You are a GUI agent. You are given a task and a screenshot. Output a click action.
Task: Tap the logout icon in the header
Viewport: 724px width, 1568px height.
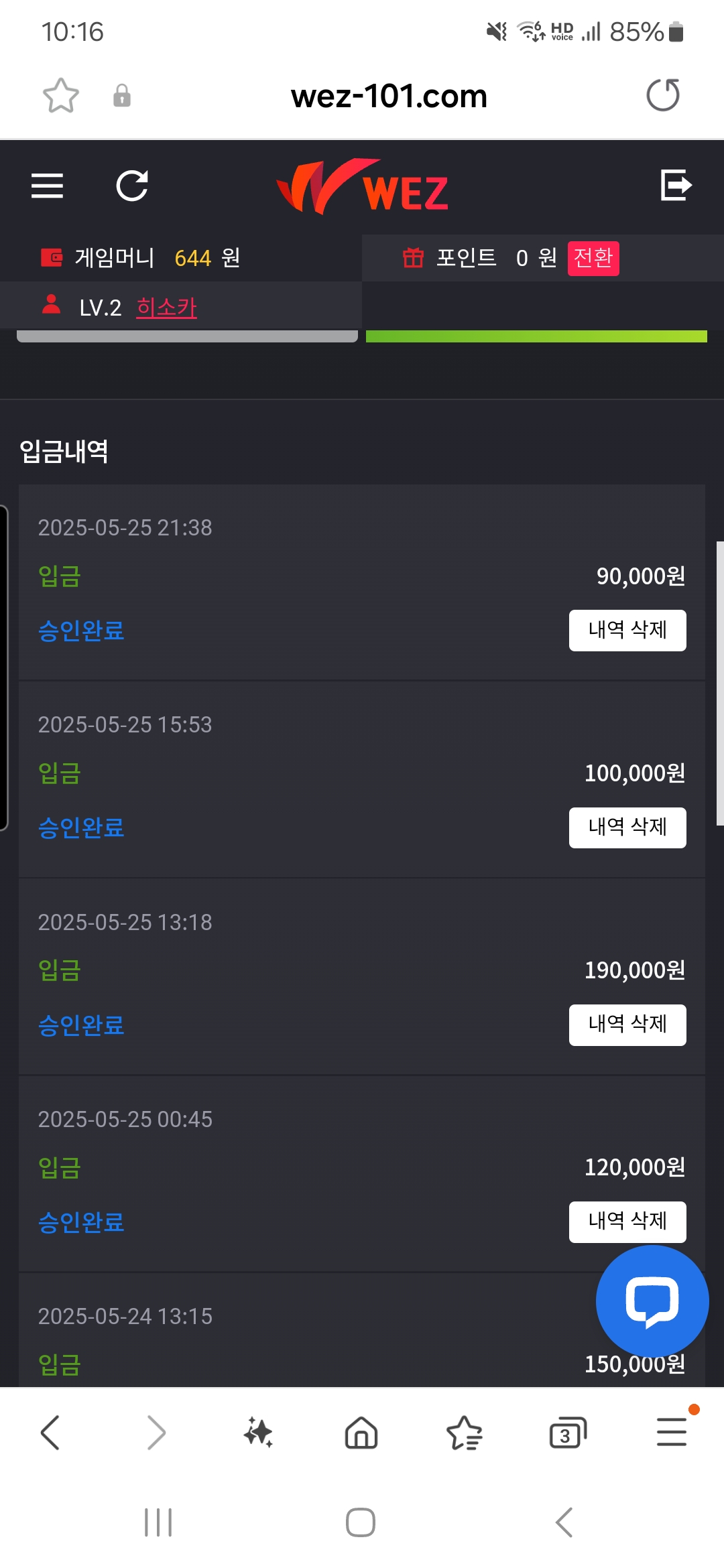[x=676, y=185]
